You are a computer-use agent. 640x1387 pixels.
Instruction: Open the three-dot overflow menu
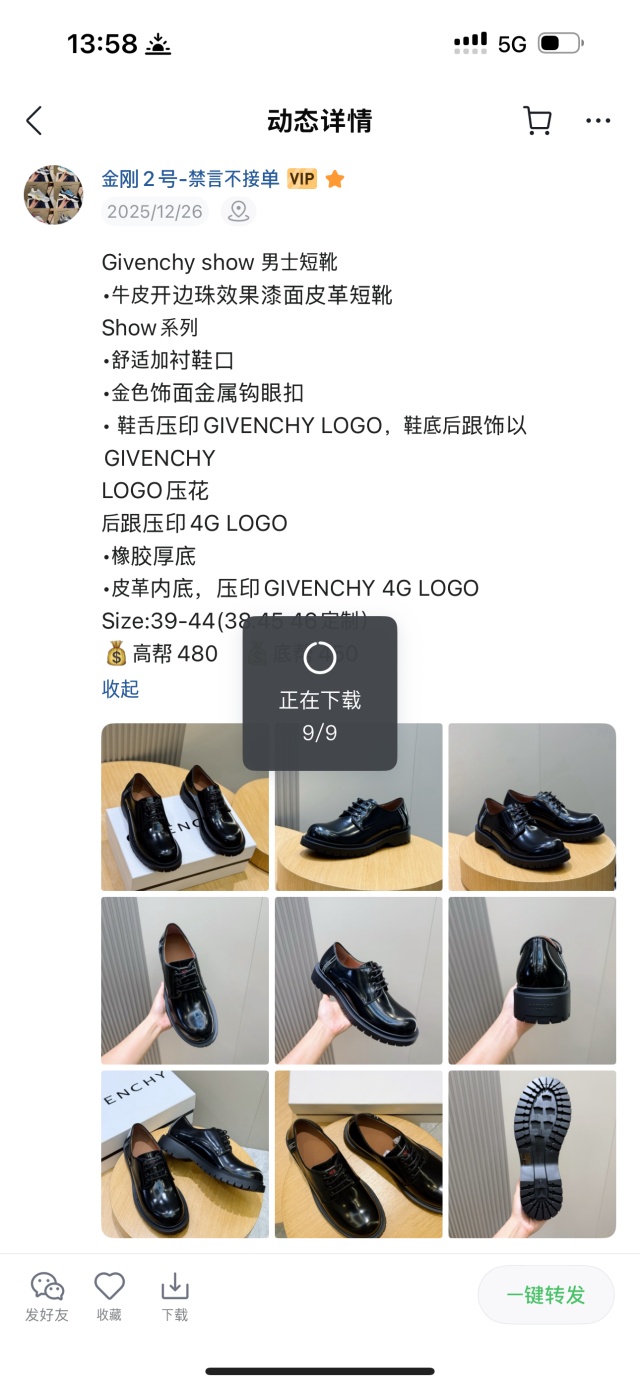tap(598, 121)
